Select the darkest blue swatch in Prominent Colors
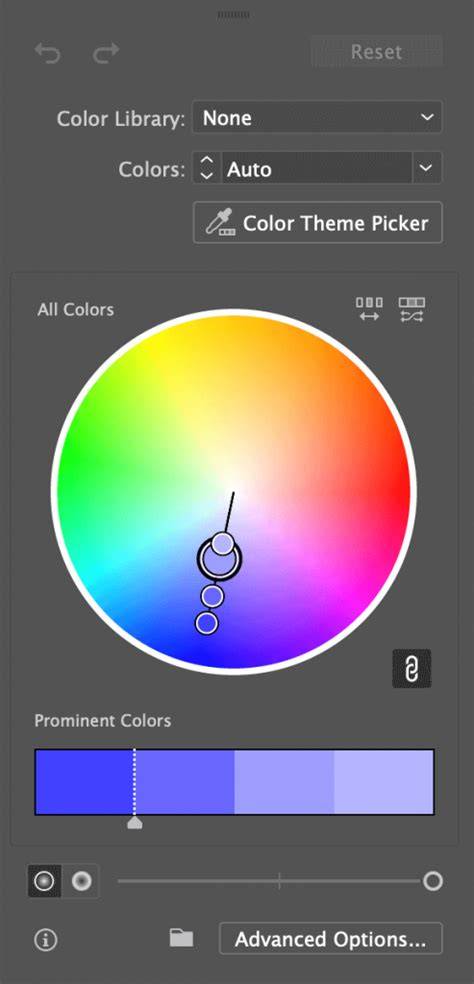The width and height of the screenshot is (474, 984). (85, 782)
